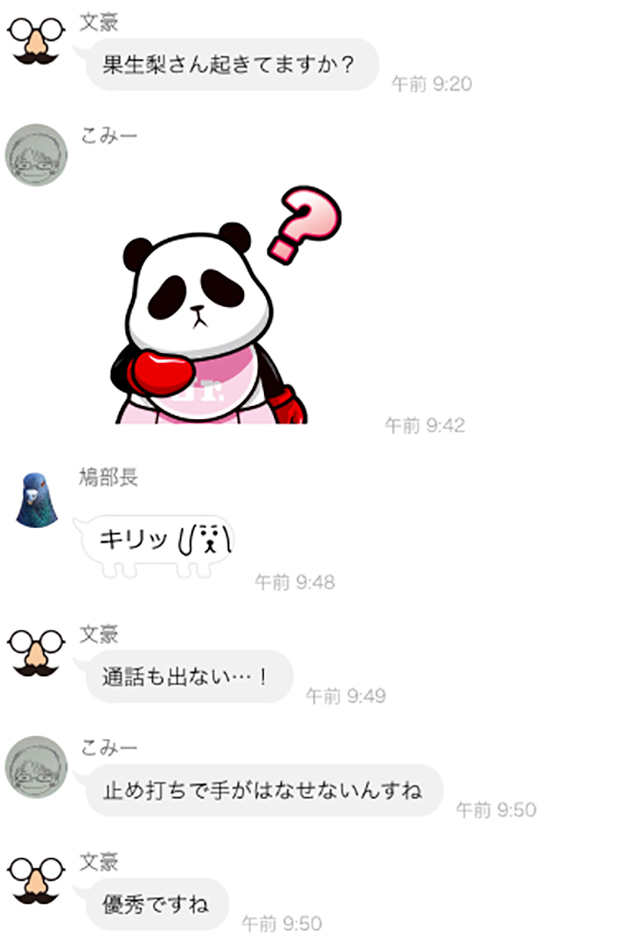Viewport: 640px width, 947px height.
Task: Open こみー's avatar above the panda sticker
Action: (x=37, y=156)
